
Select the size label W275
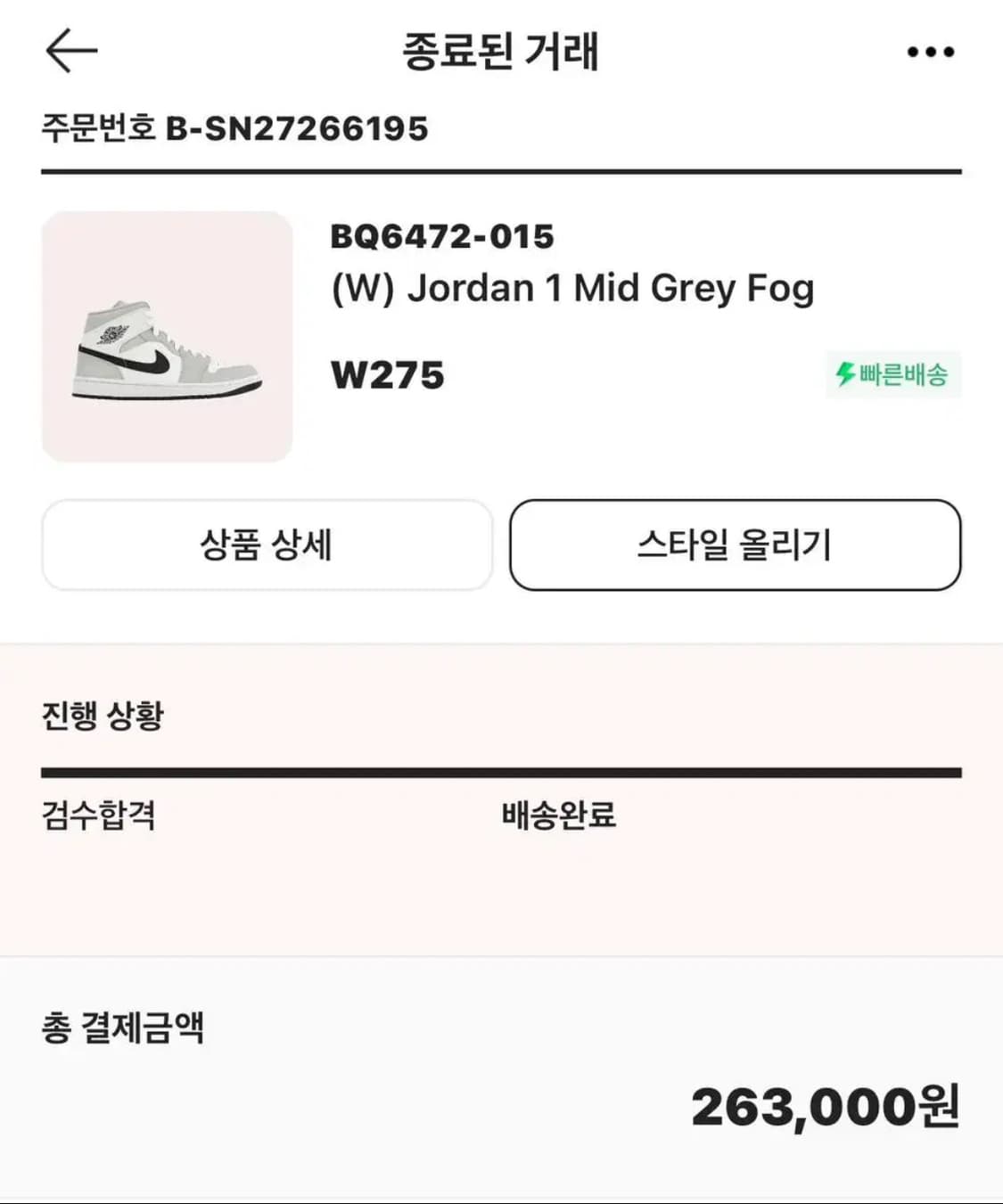click(x=386, y=375)
